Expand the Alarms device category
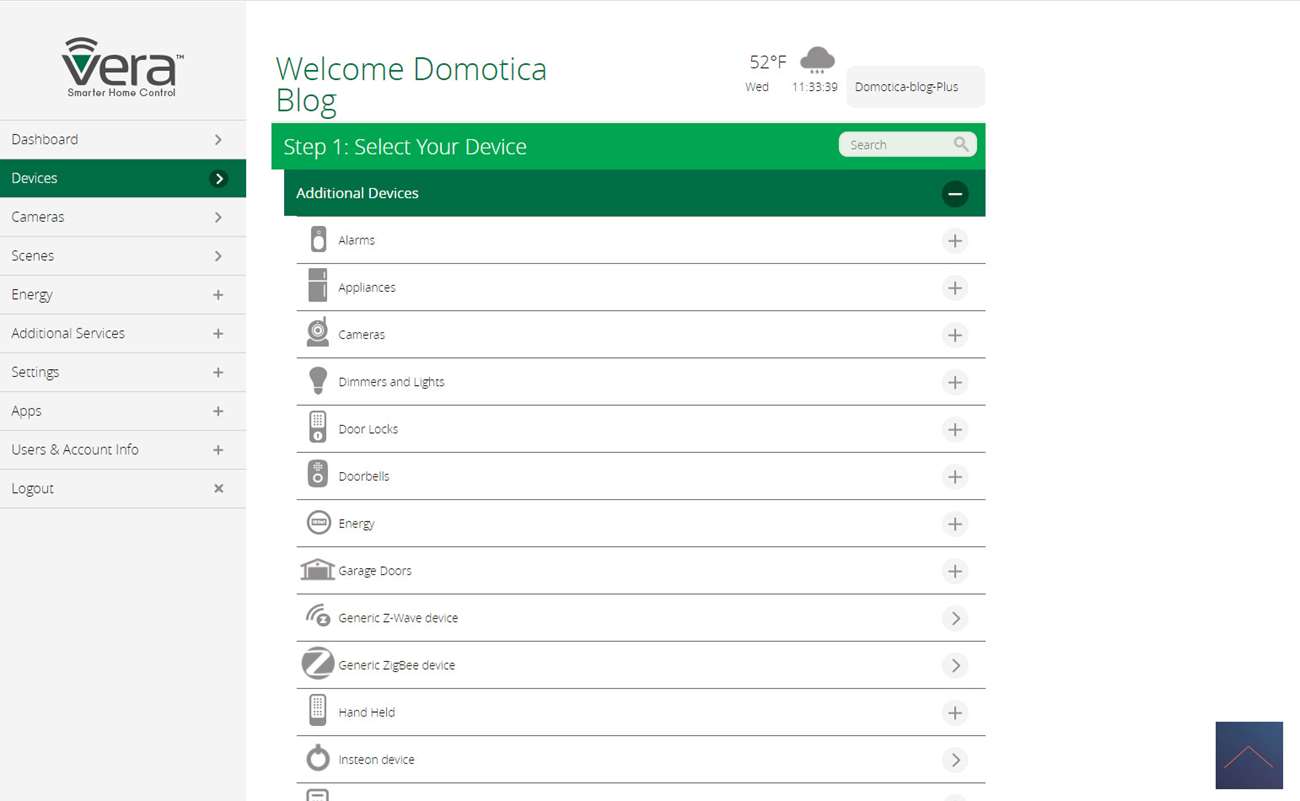The image size is (1300, 801). point(954,241)
